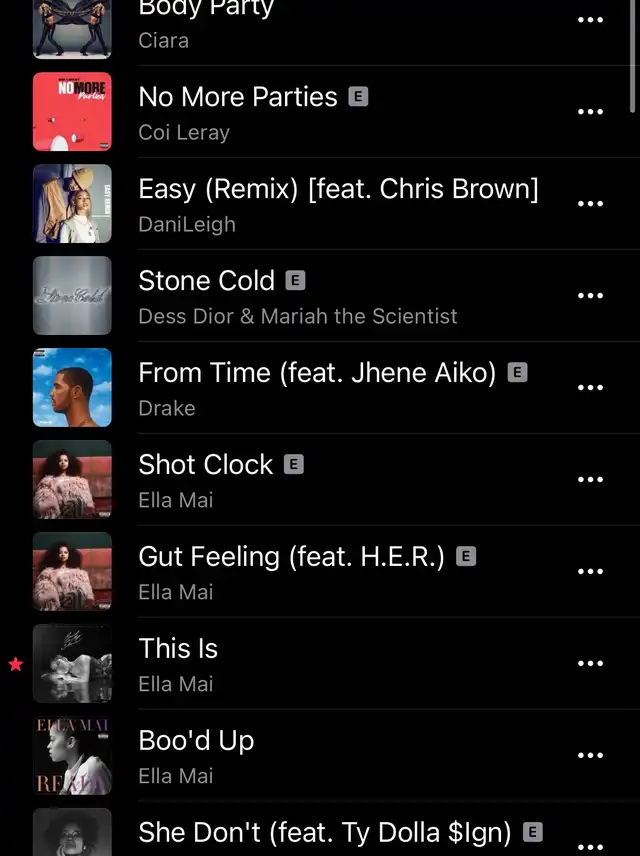Open options for Gut Feeling
The width and height of the screenshot is (640, 856).
pyautogui.click(x=591, y=572)
